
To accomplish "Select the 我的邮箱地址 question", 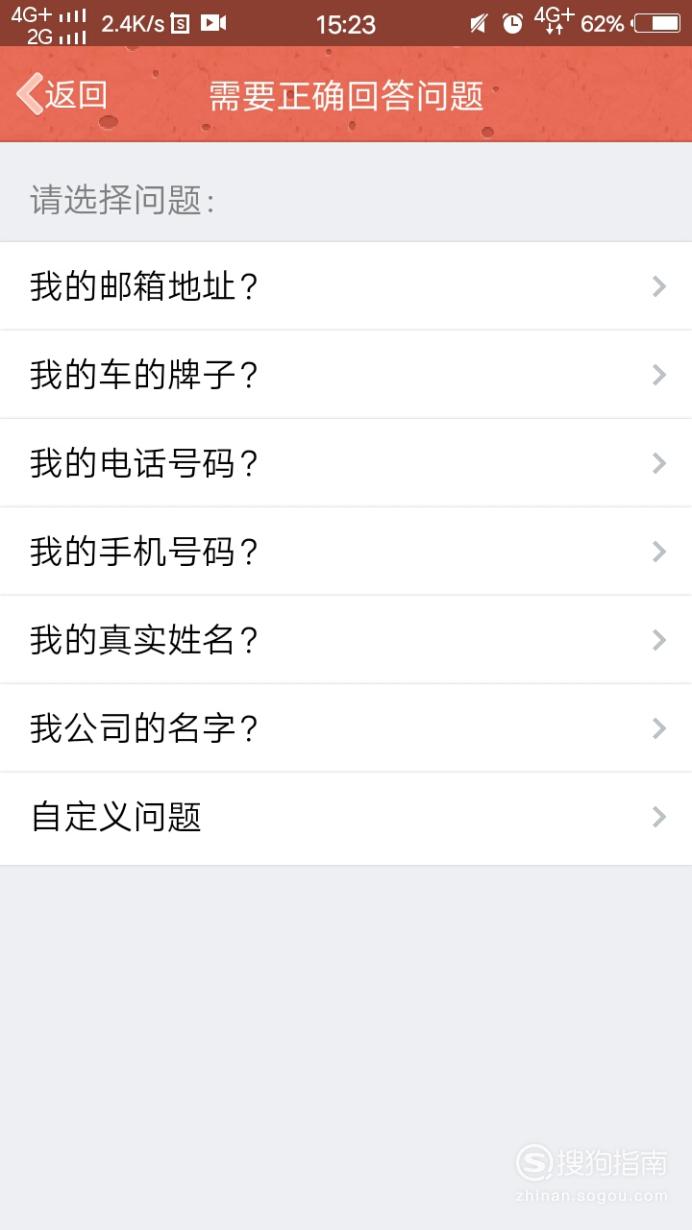I will (x=346, y=286).
